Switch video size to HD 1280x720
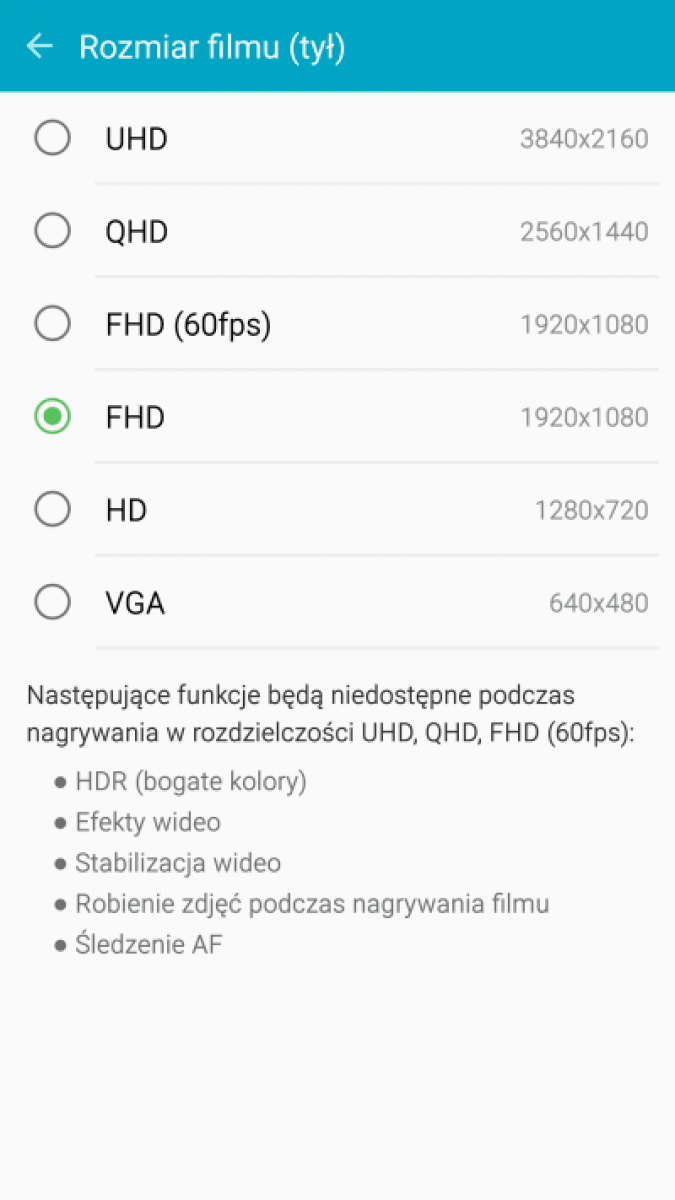Viewport: 675px width, 1200px height. coord(337,510)
